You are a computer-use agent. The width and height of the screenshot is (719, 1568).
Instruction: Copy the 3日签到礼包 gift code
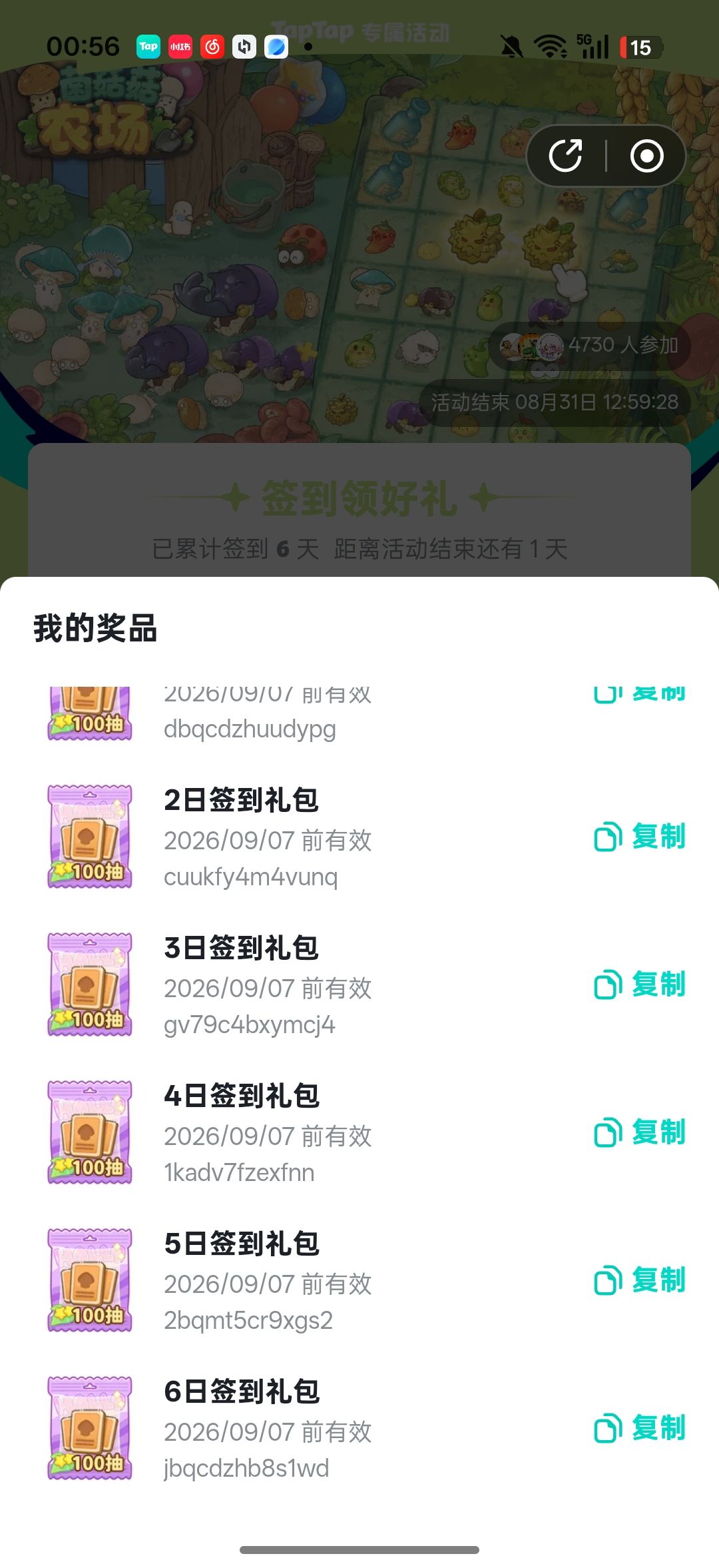pos(640,984)
